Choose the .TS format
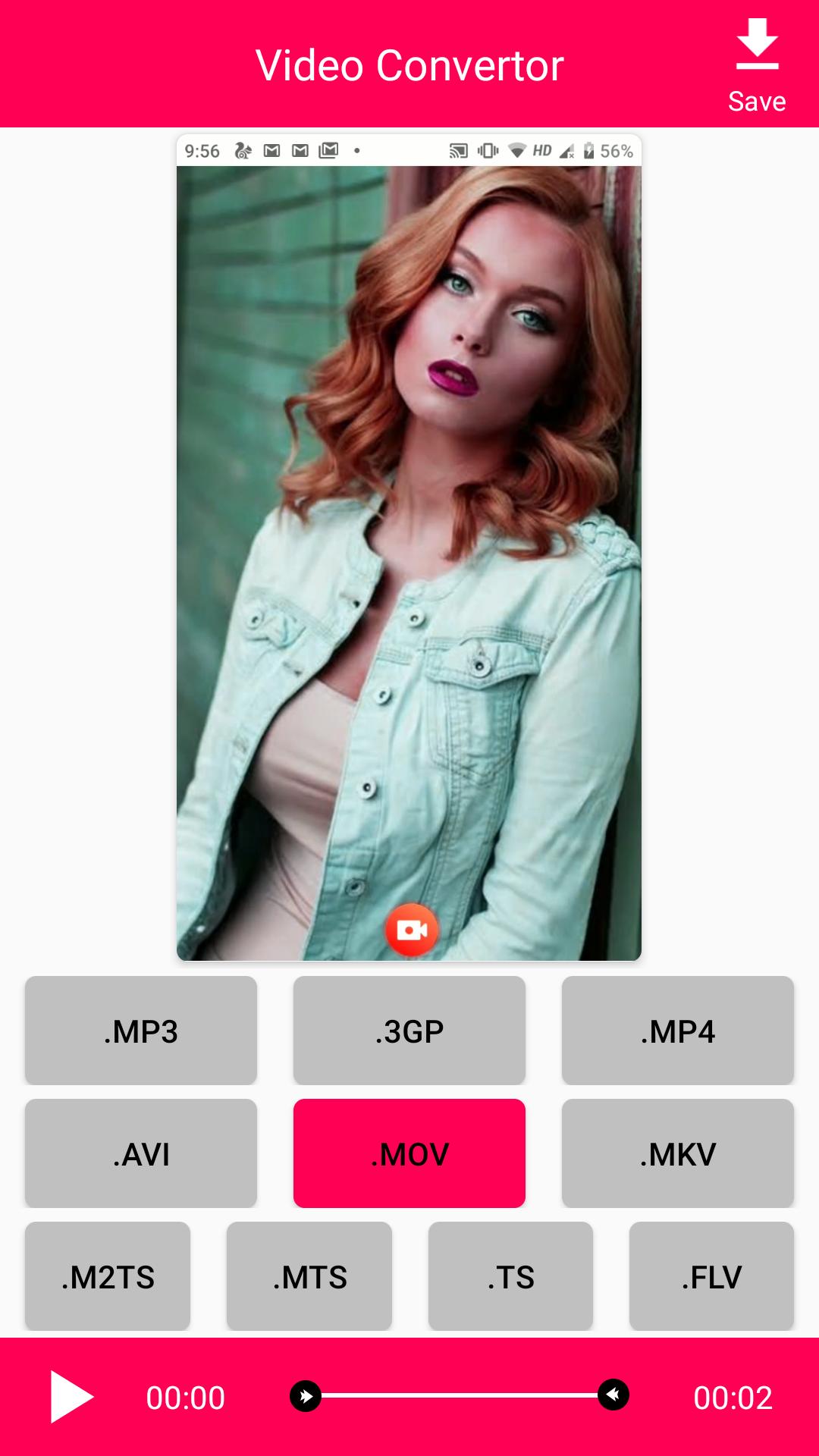819x1456 pixels. pos(510,1276)
